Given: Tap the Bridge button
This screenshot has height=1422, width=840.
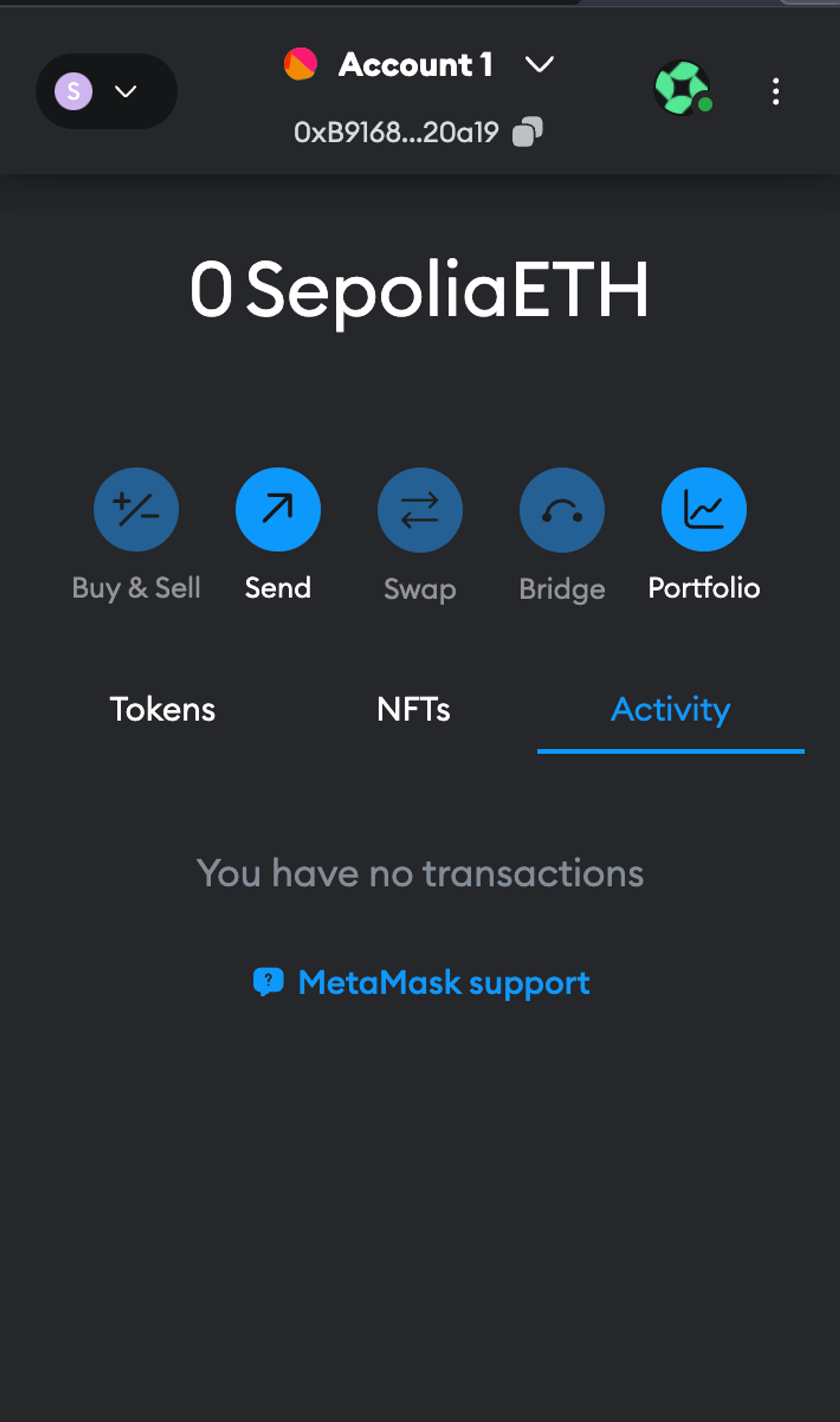Looking at the screenshot, I should 562,509.
